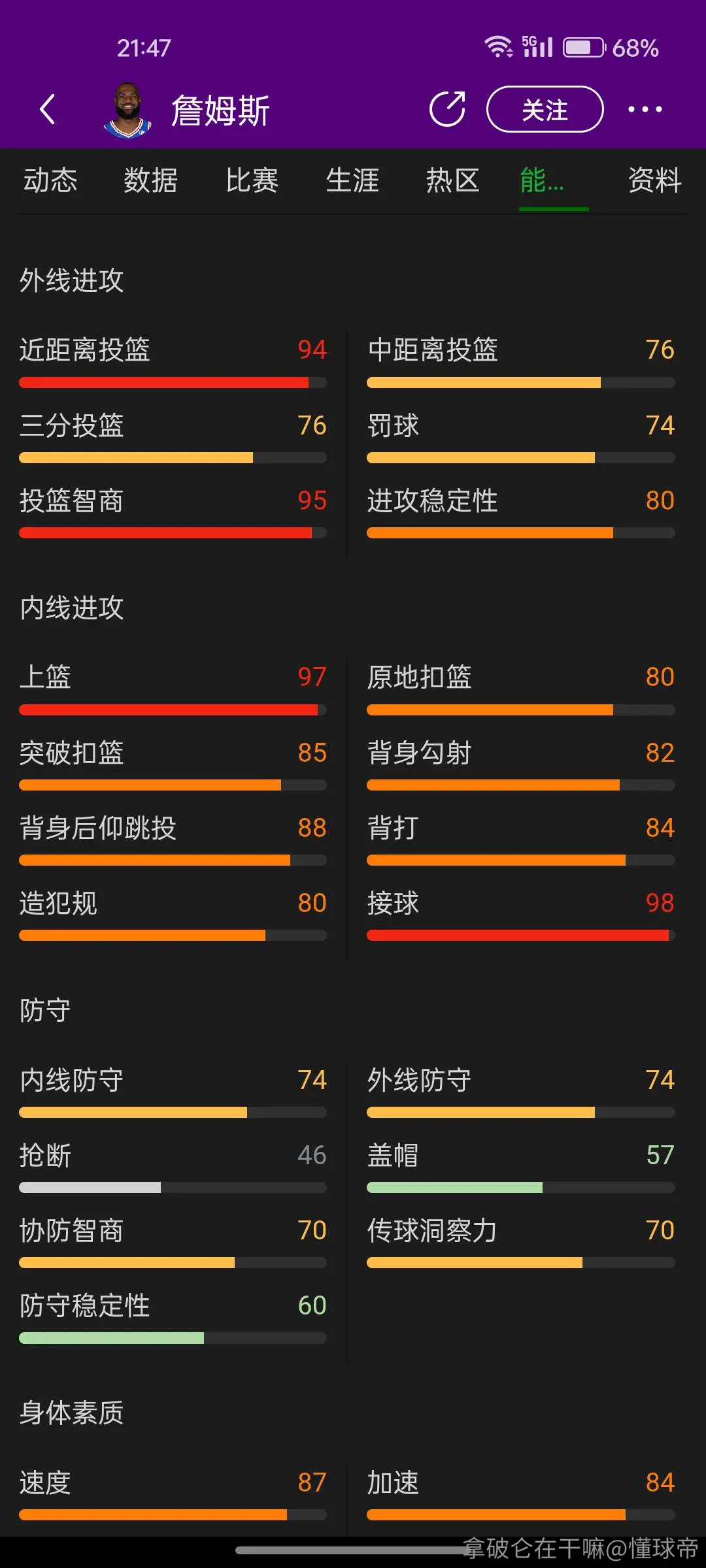Switch to the 数据 tab
The width and height of the screenshot is (706, 1568).
151,180
